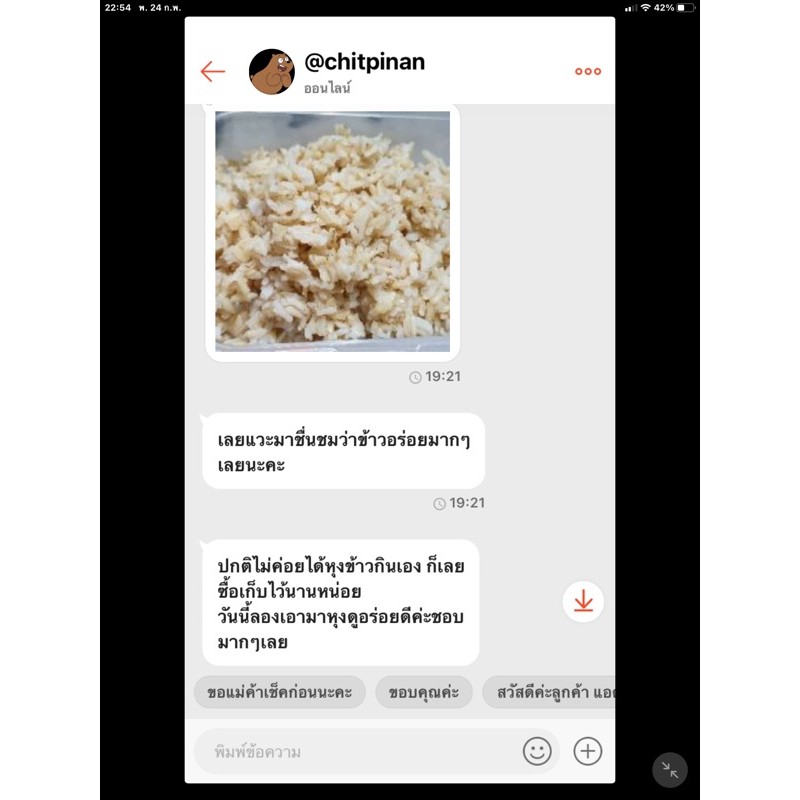Send quick reply ขอแม่ค้าเช็คก่อนนะคะ
The image size is (800, 800).
(x=280, y=692)
